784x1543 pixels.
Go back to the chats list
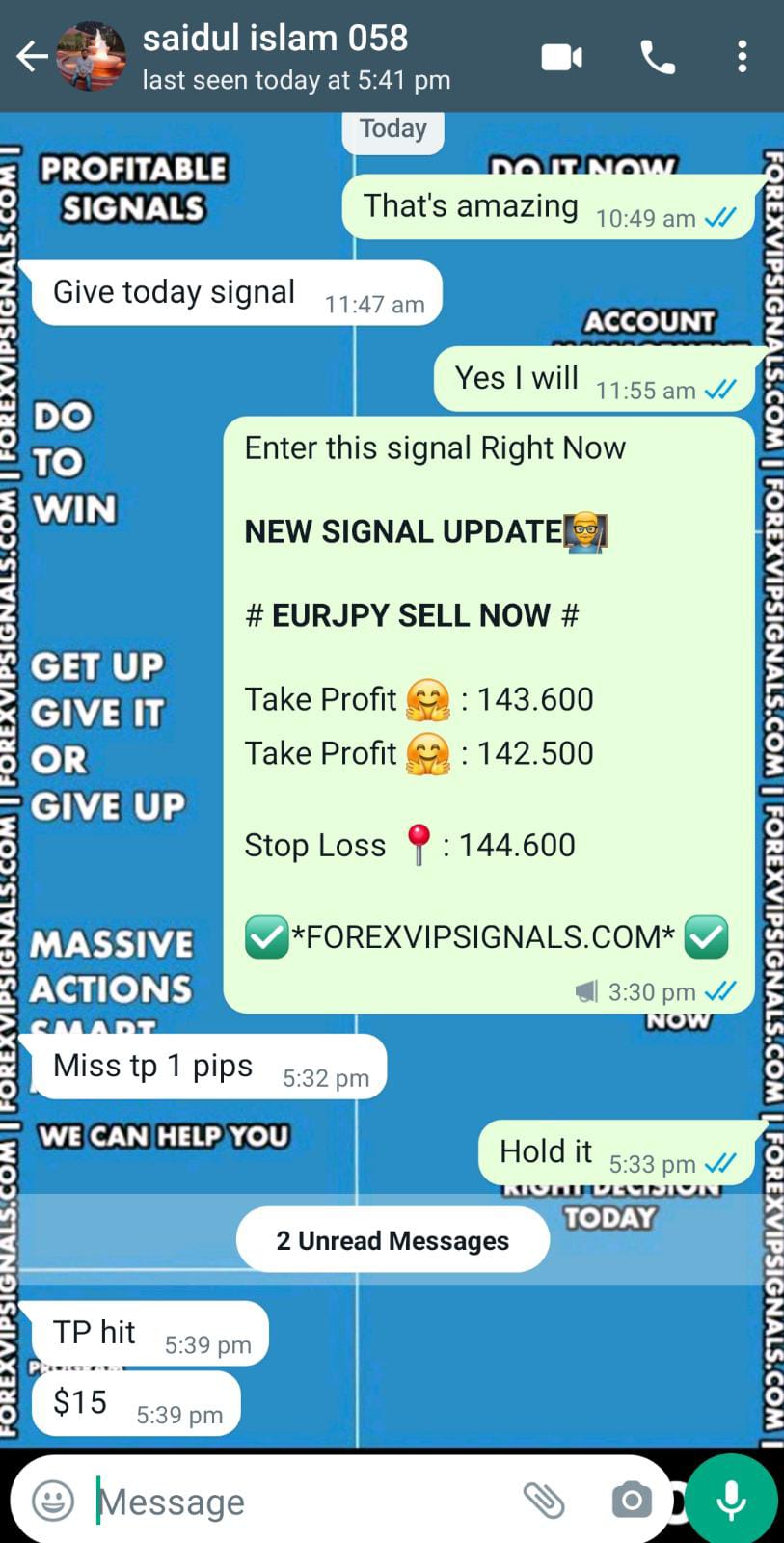point(31,57)
